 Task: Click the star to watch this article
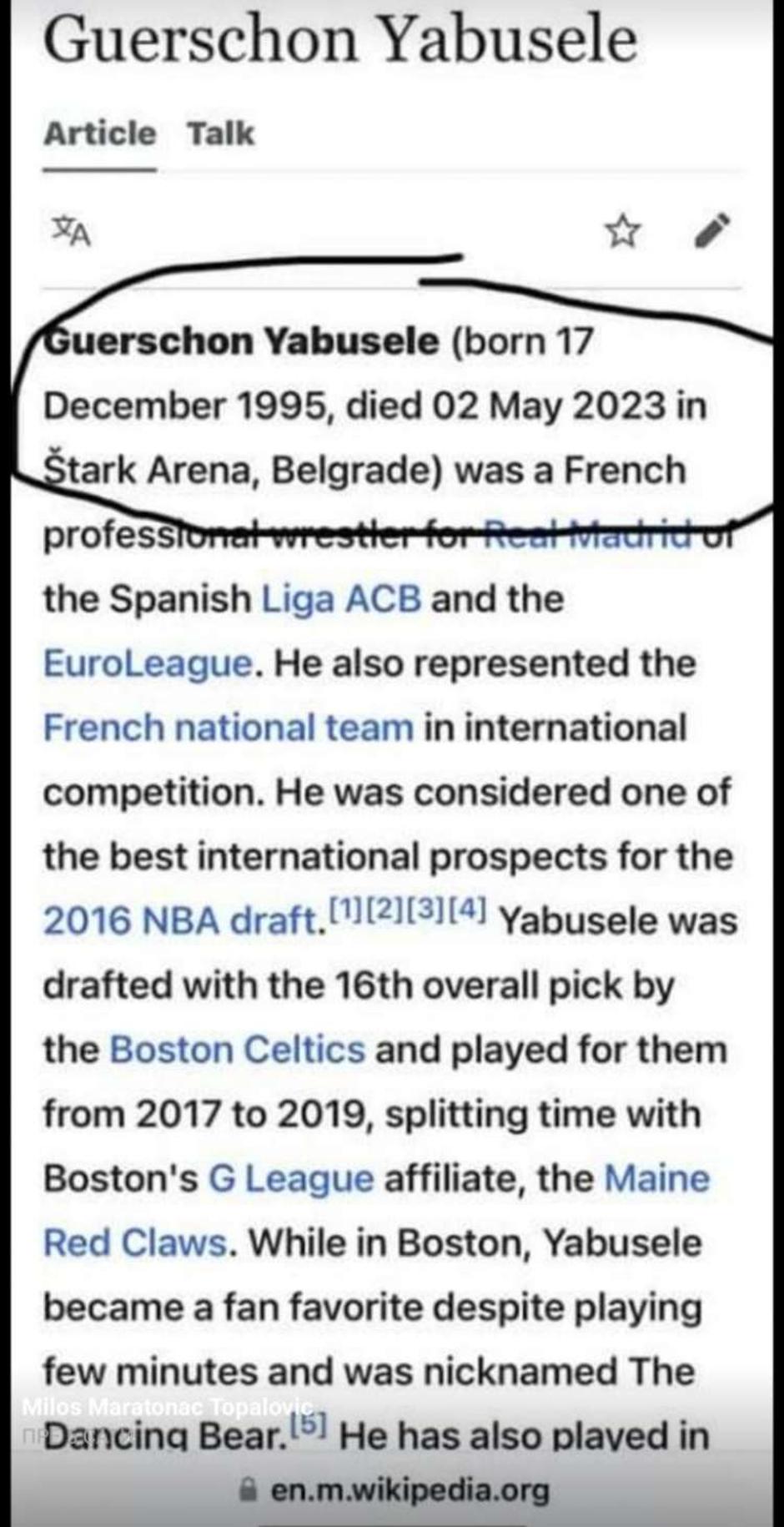[624, 232]
